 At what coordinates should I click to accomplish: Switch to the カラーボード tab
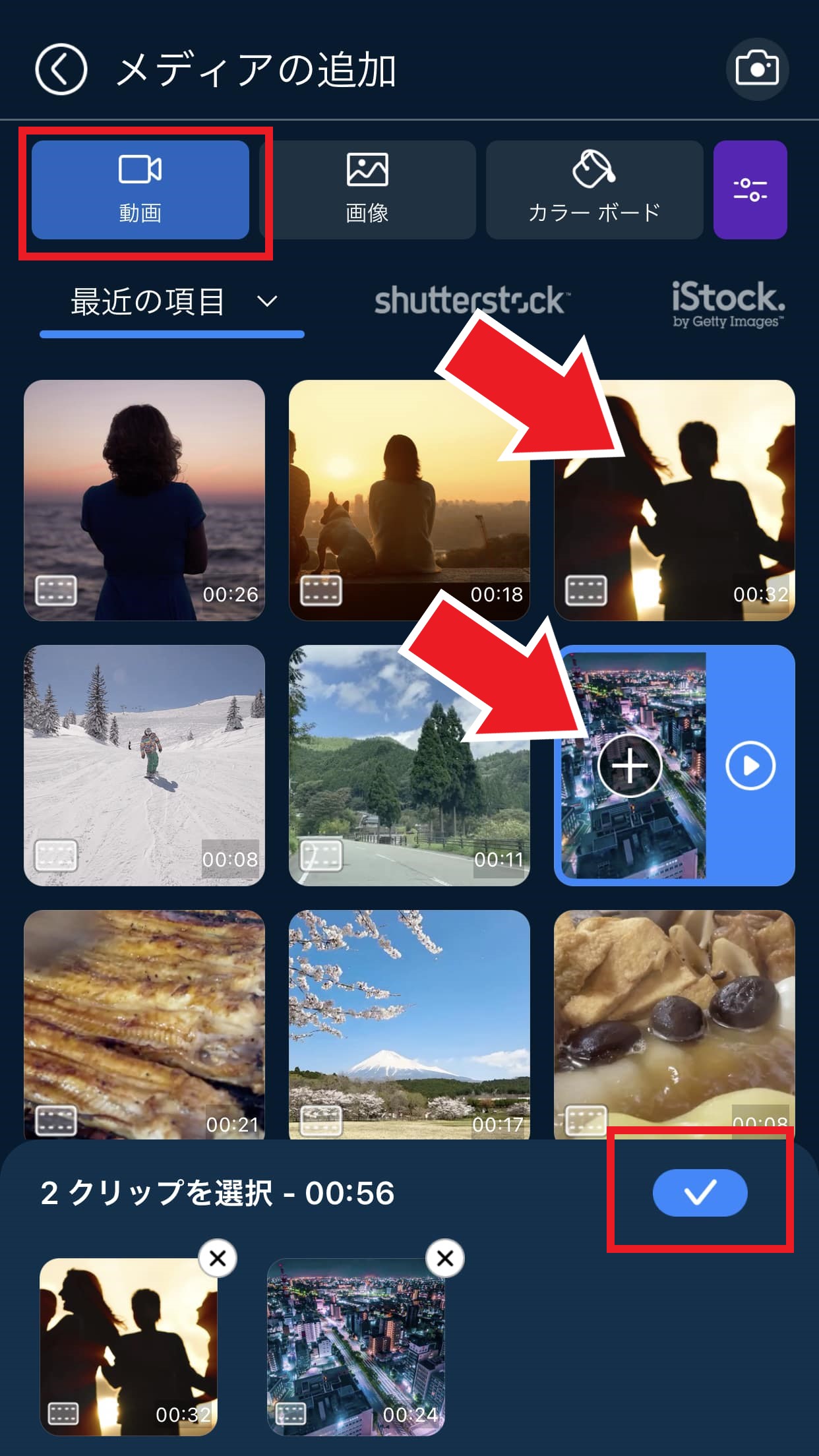coord(594,190)
